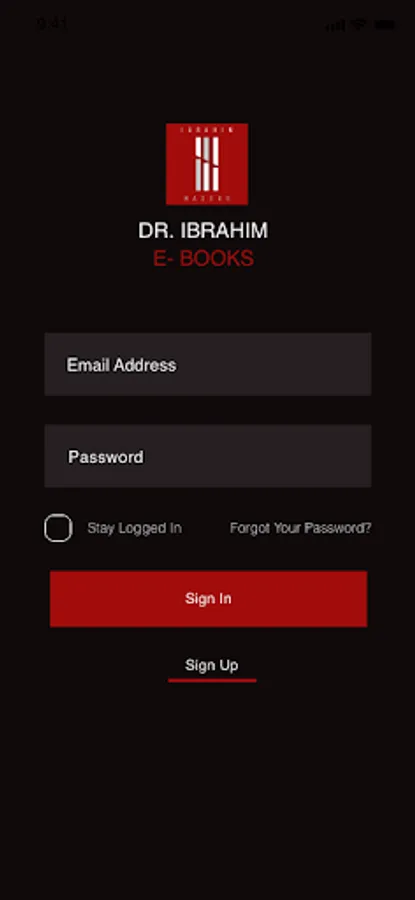This screenshot has width=415, height=900.
Task: Check the Stay Logged In box
Action: [58, 528]
